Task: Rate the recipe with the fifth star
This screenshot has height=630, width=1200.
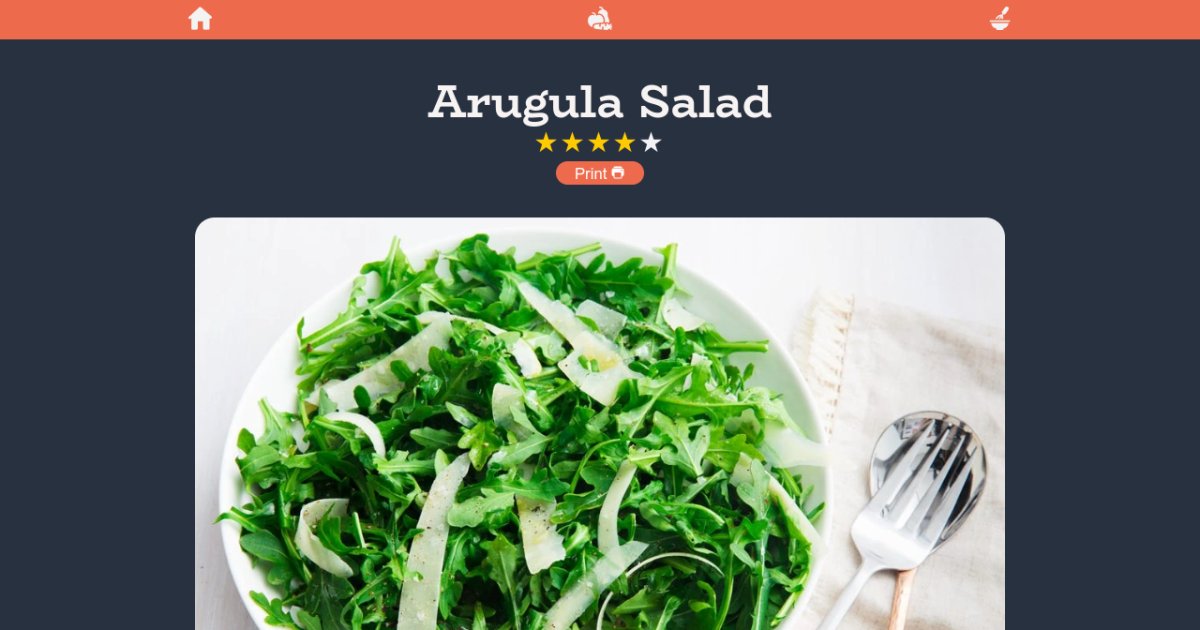Action: (x=651, y=143)
